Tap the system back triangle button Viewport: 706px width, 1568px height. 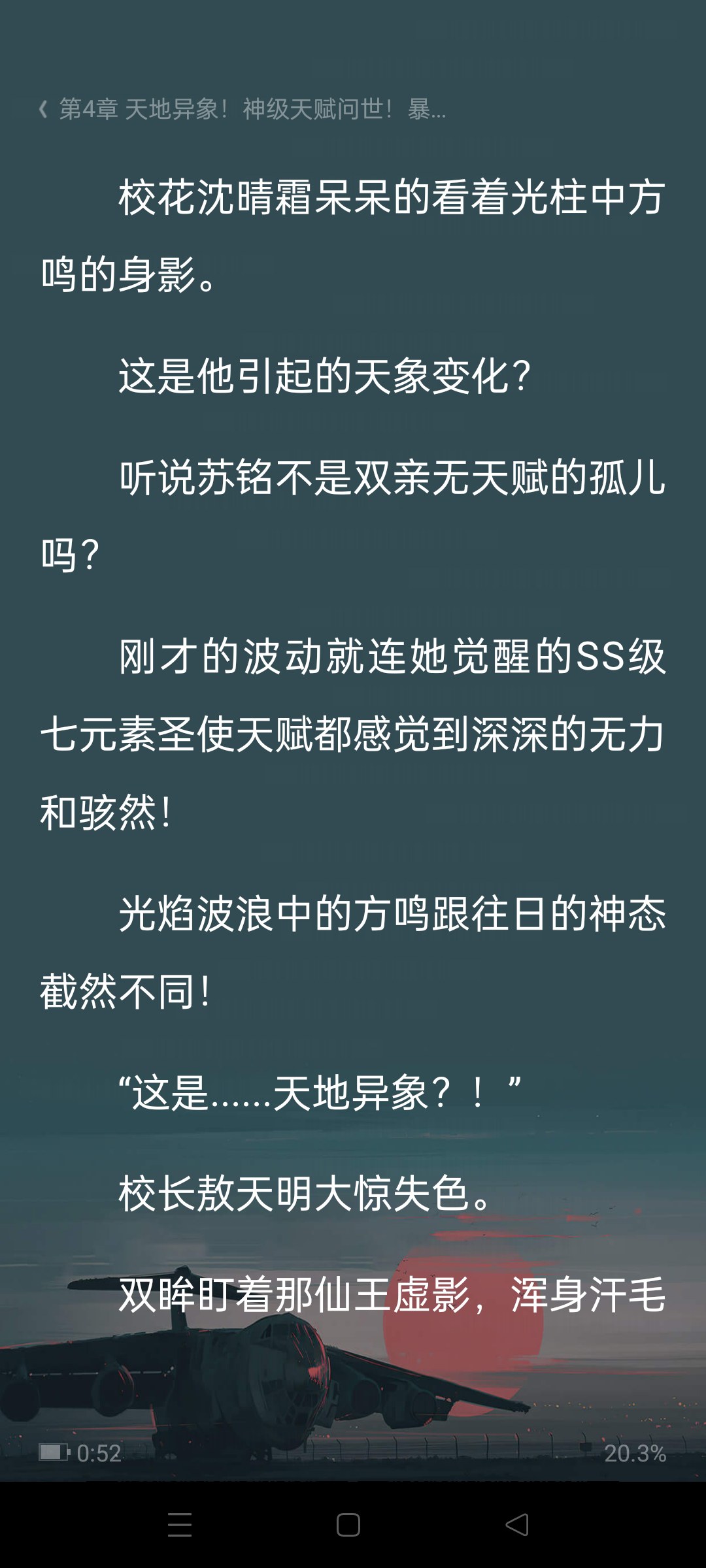(x=517, y=1525)
